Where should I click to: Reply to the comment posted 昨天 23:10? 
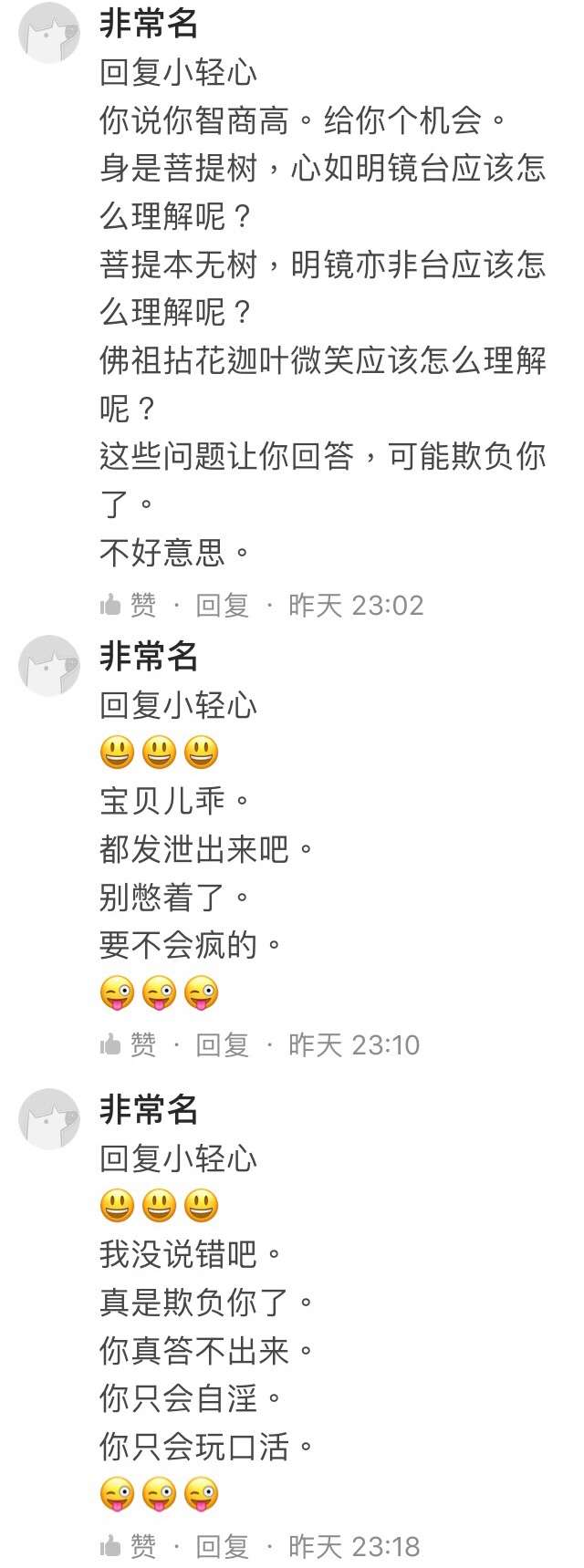click(222, 1044)
